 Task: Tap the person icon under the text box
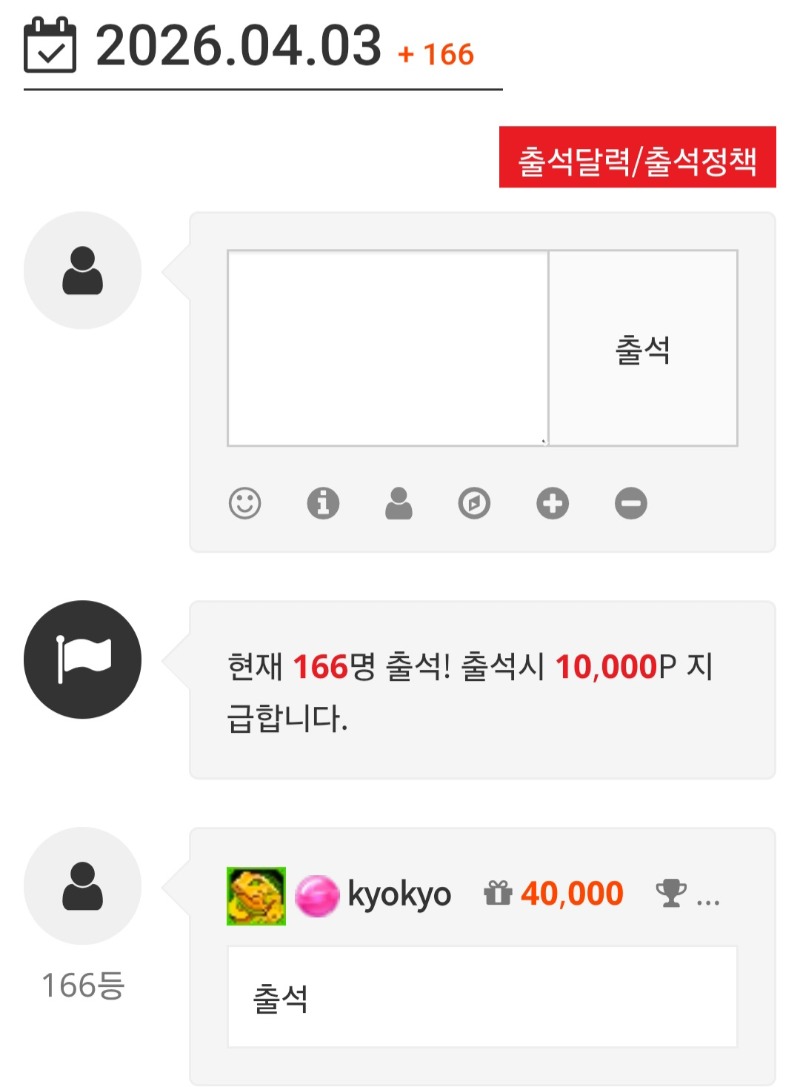coord(398,503)
